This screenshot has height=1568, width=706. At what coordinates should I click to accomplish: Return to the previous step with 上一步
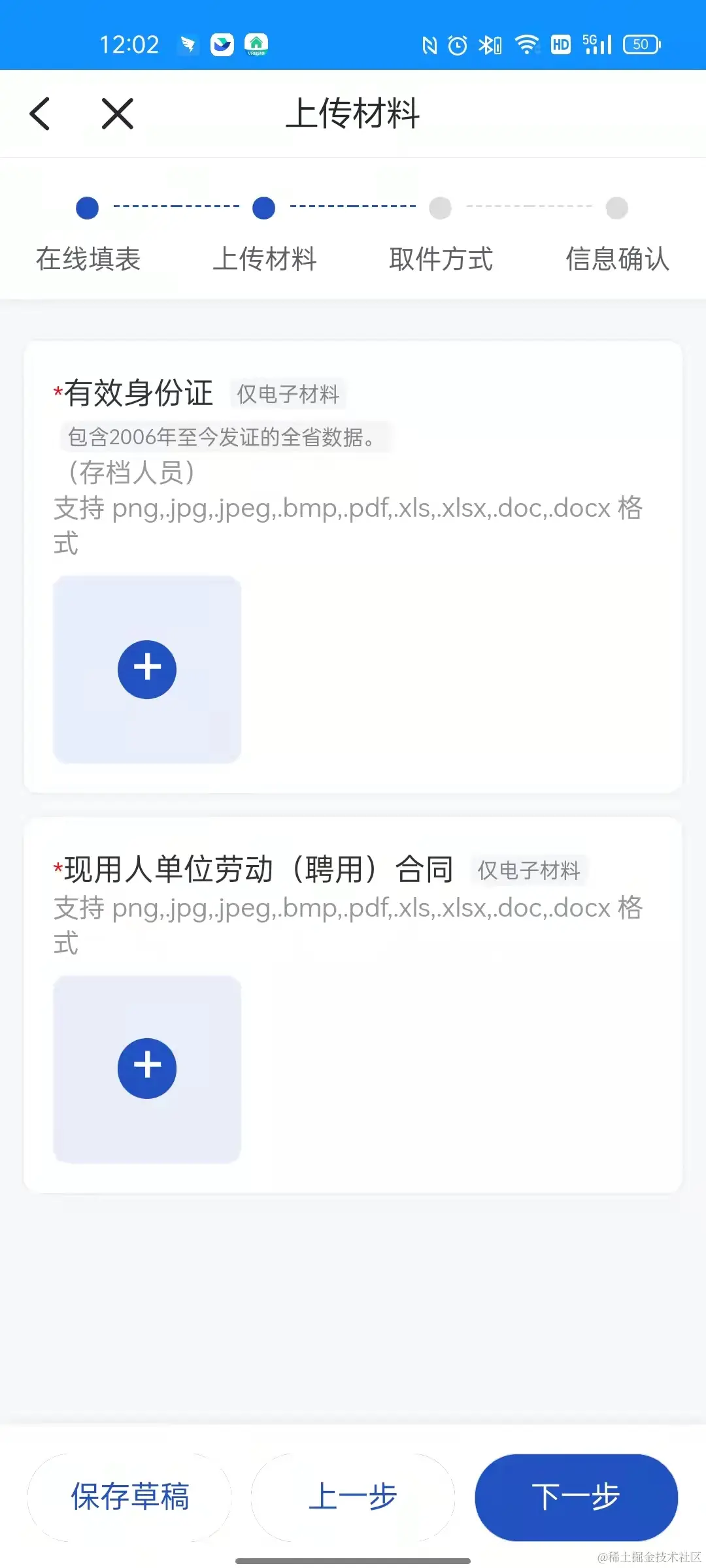[x=353, y=1497]
